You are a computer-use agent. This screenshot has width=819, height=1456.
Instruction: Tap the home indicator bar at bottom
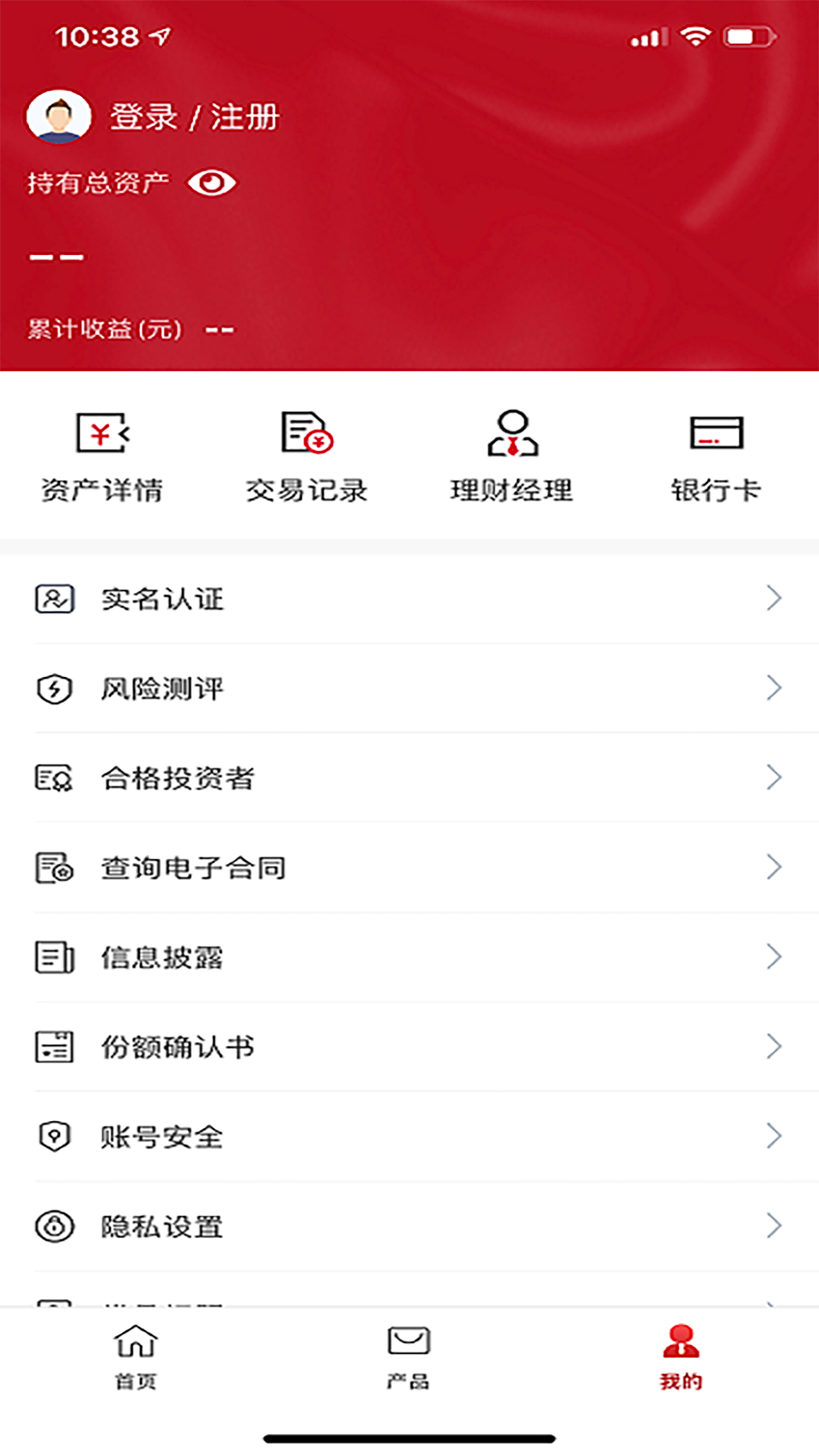pyautogui.click(x=409, y=1438)
